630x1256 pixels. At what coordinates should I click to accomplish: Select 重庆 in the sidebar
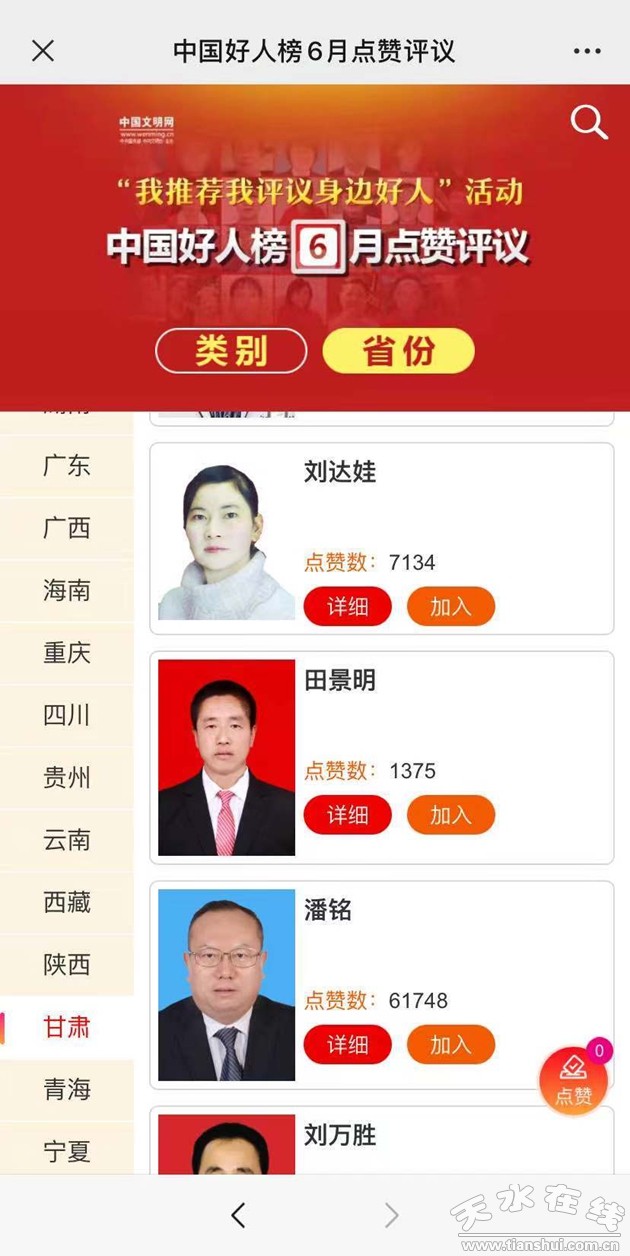67,653
